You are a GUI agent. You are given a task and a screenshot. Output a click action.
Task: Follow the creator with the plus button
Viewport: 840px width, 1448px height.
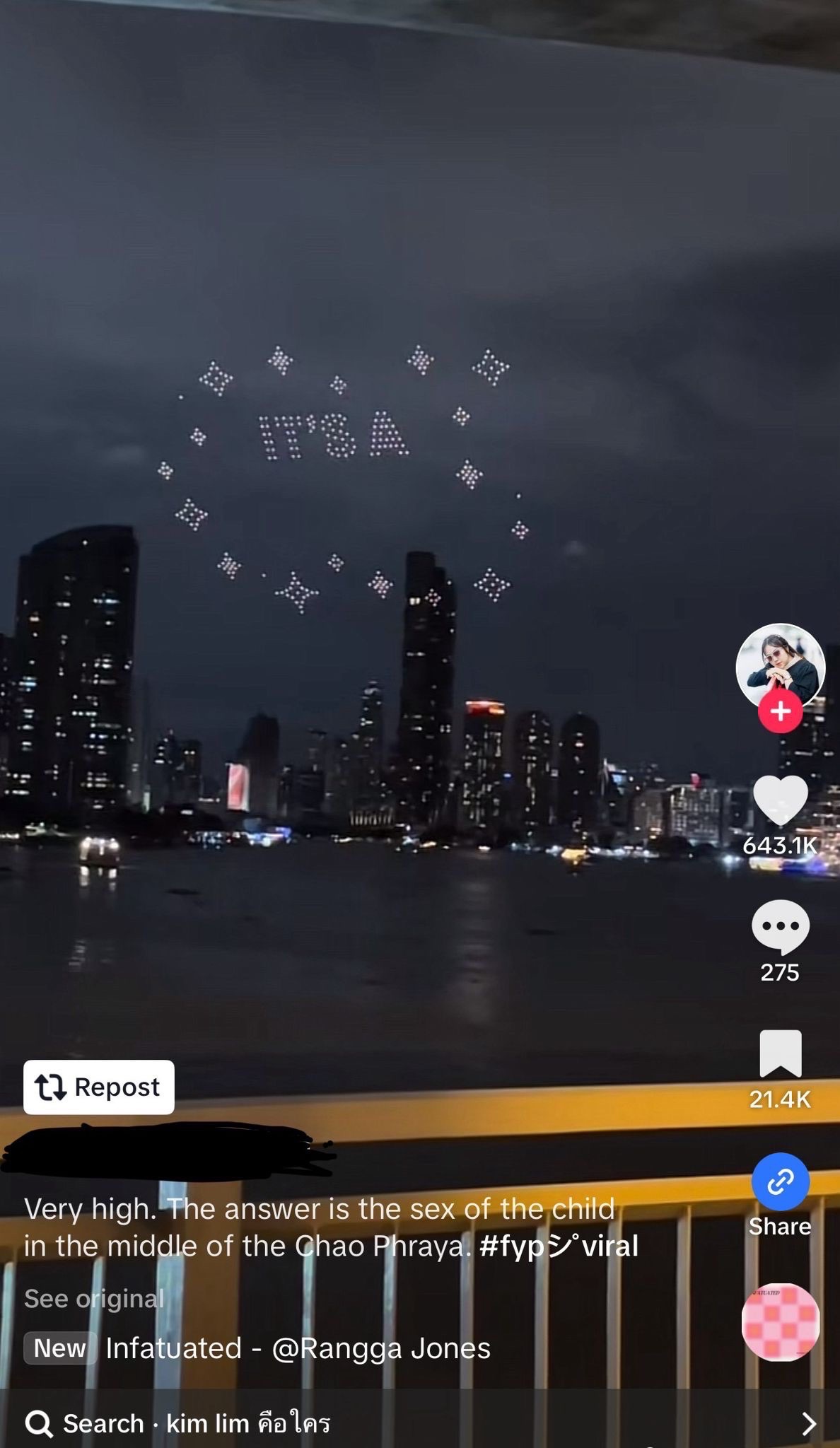point(780,711)
